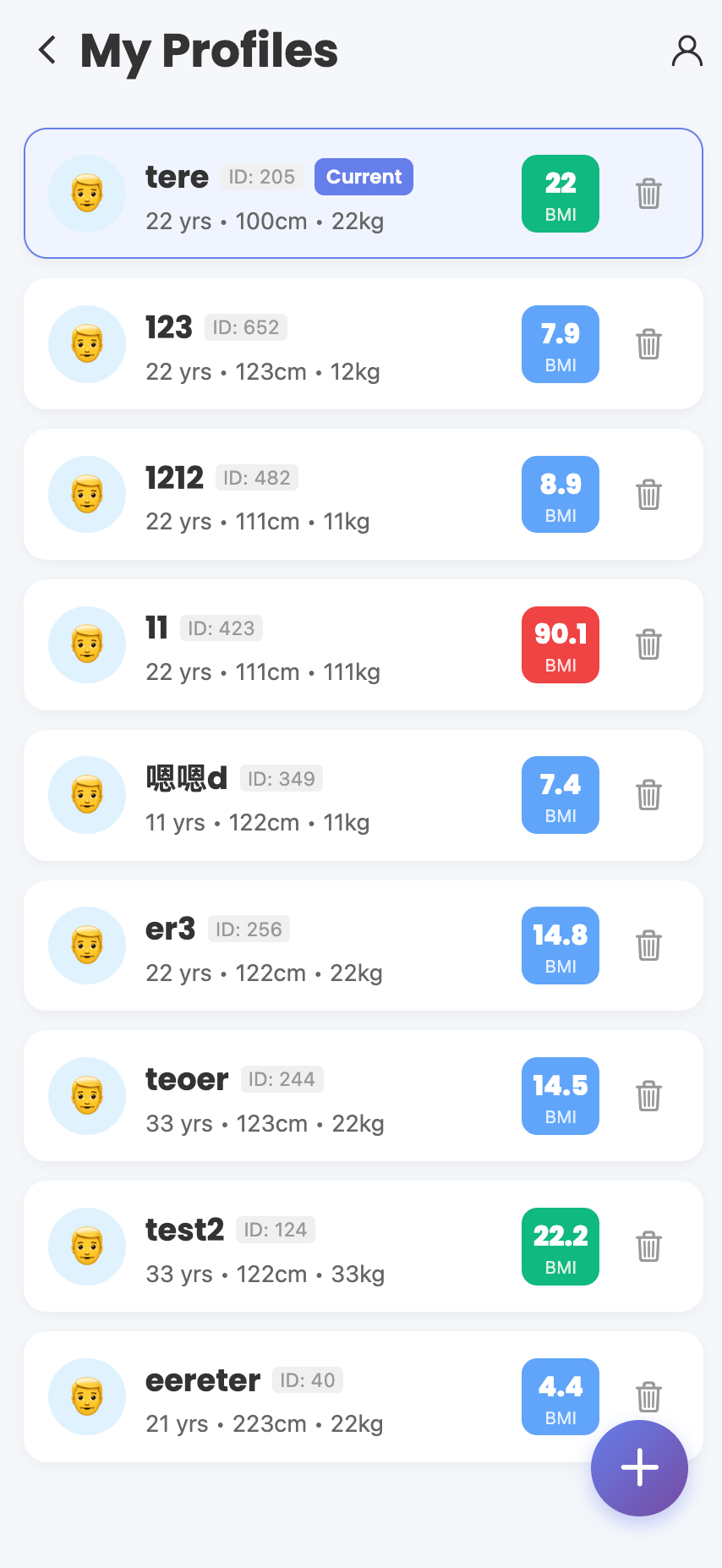The image size is (722, 1568).
Task: Select the ID: 349 label on 嗯嗯d
Action: tap(282, 778)
